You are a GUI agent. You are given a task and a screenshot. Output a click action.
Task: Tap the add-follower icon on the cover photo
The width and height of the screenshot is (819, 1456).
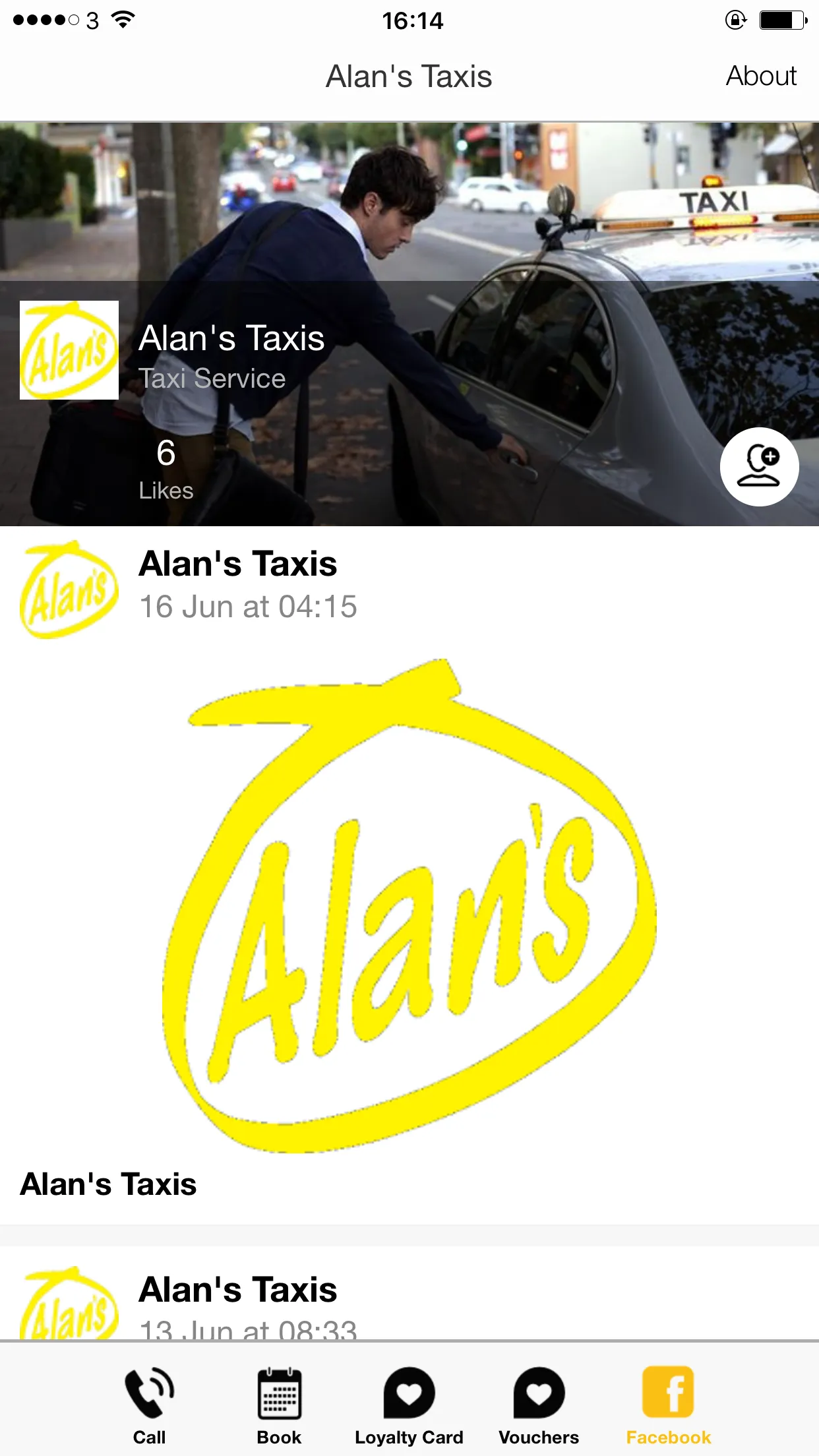click(x=759, y=466)
